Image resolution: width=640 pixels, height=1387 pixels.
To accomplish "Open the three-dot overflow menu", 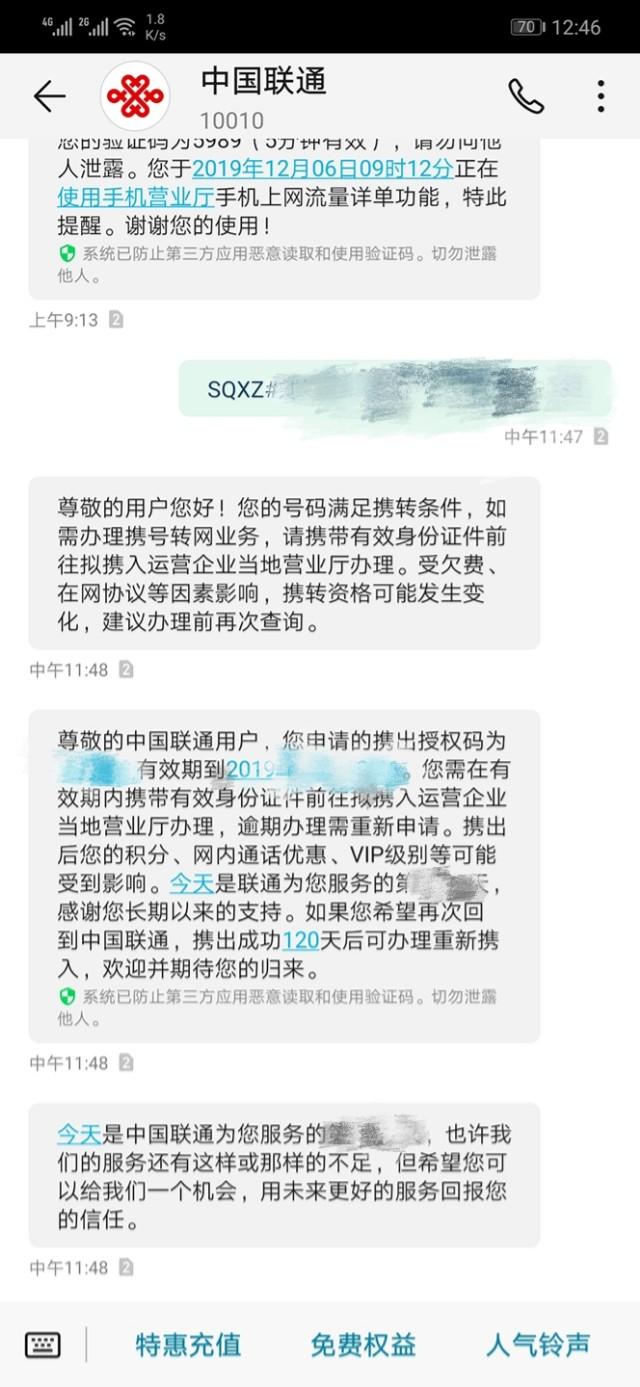I will (600, 96).
